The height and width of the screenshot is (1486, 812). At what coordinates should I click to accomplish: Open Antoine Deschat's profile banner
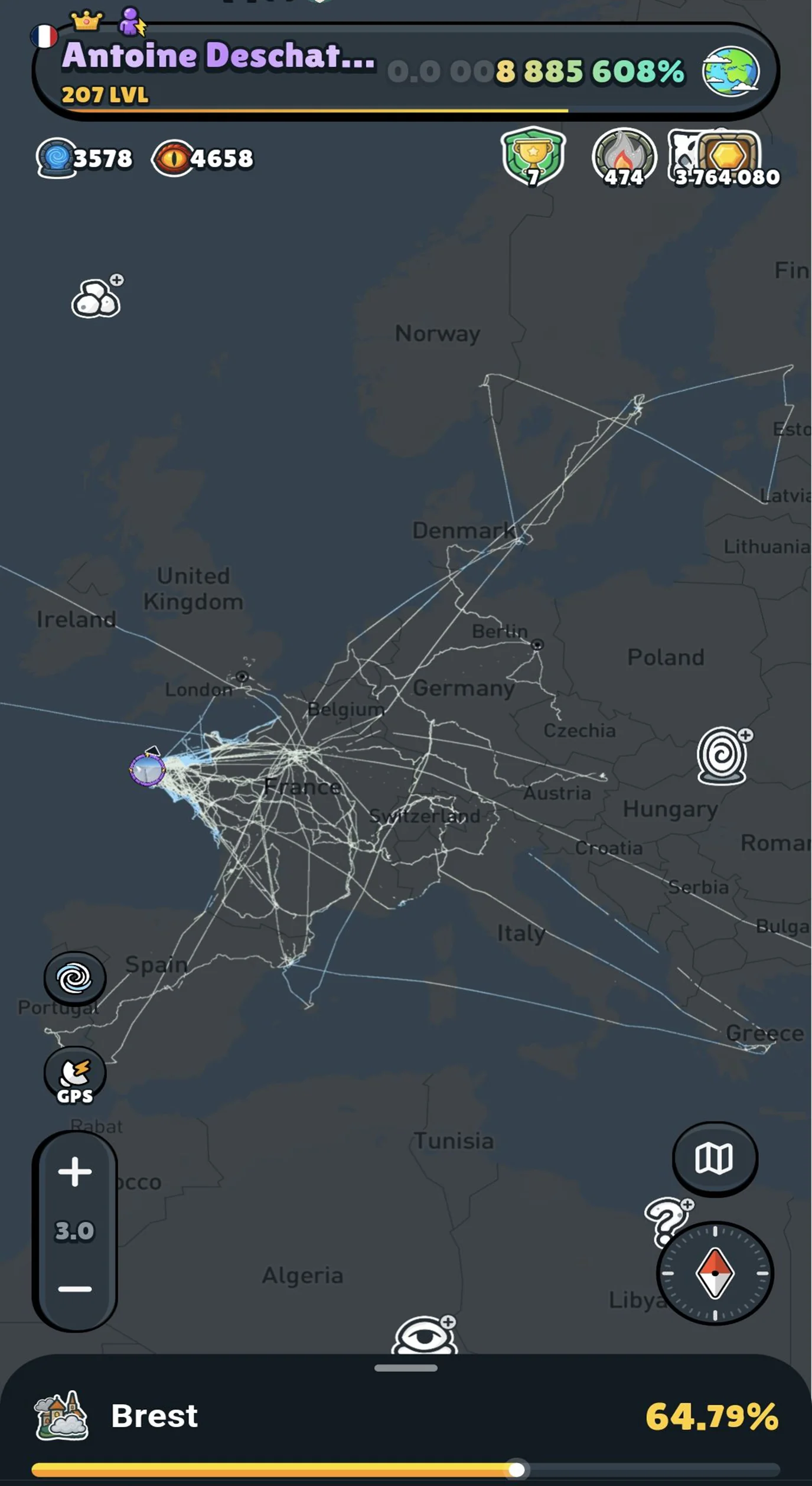[406, 71]
